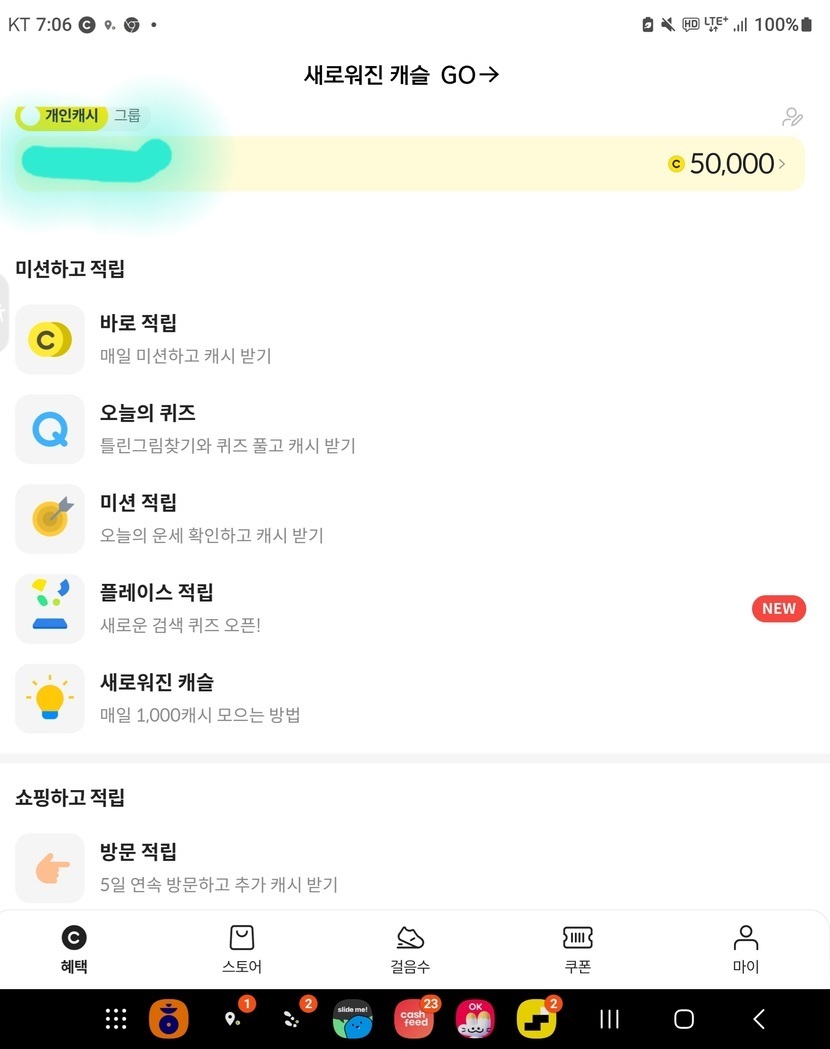Switch to the 그룹 cash toggle
Image resolution: width=830 pixels, height=1049 pixels.
click(127, 116)
